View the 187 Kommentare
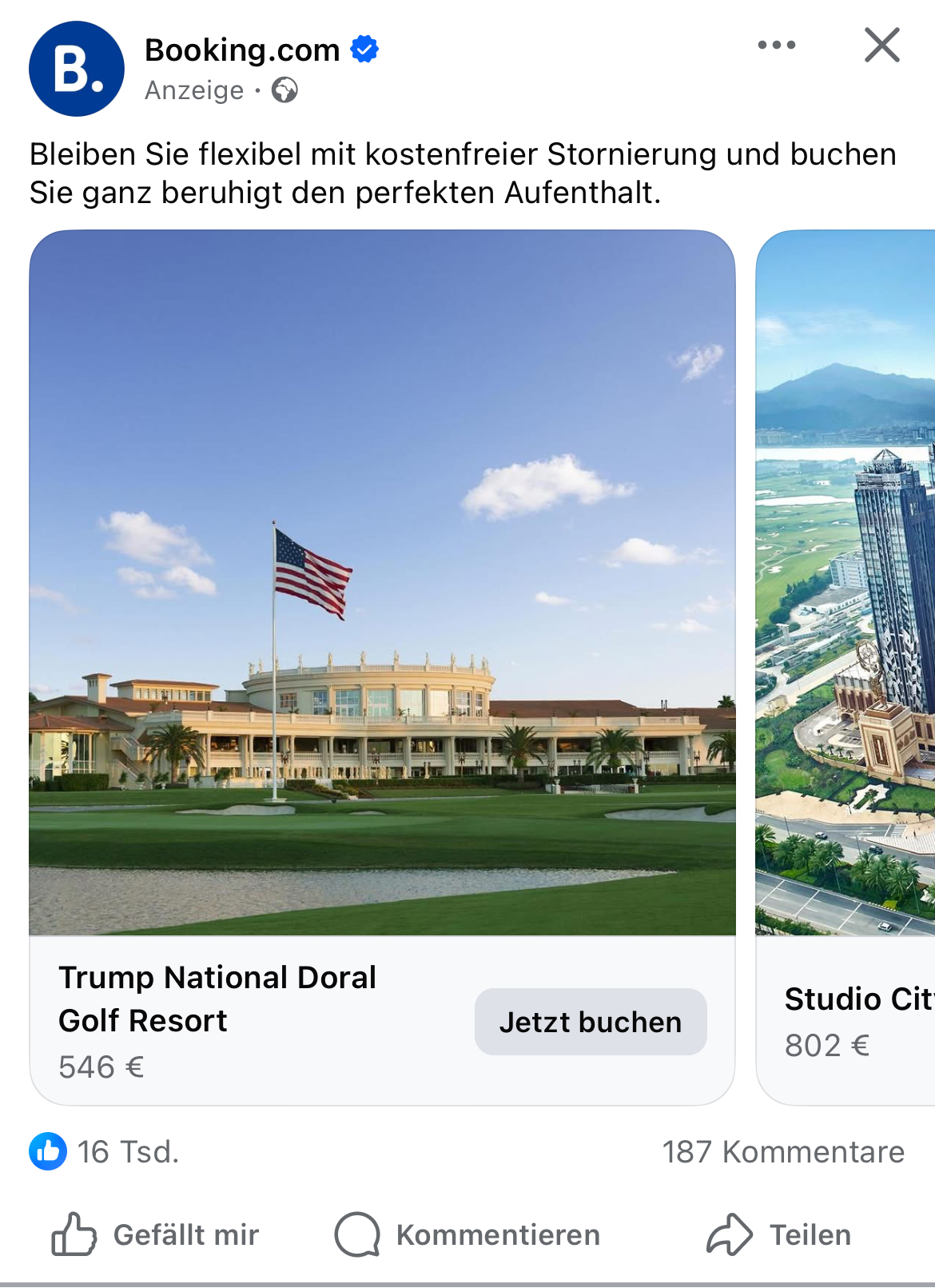This screenshot has width=935, height=1288. (x=782, y=1152)
